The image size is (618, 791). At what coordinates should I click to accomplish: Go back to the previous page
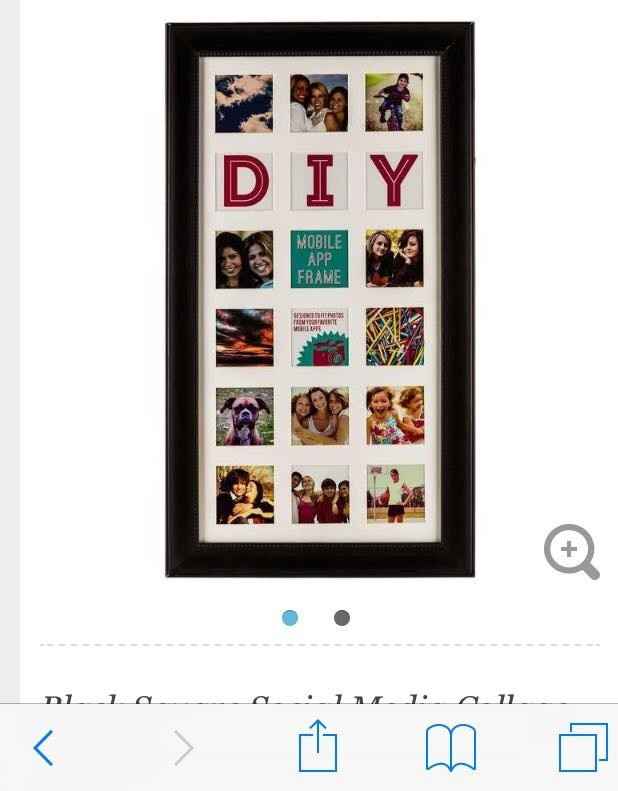coord(43,747)
